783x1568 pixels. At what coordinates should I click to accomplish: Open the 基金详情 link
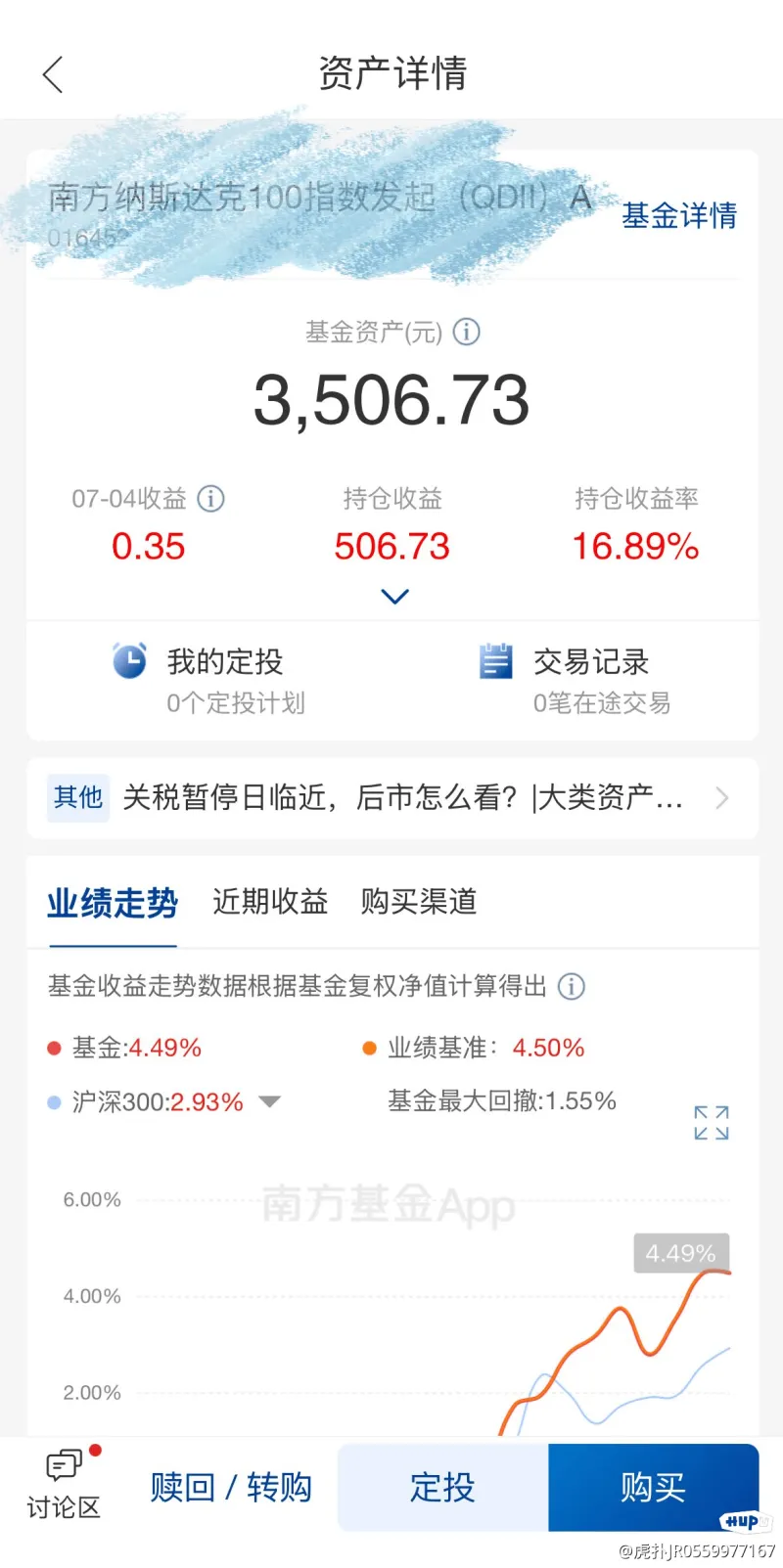click(x=679, y=215)
